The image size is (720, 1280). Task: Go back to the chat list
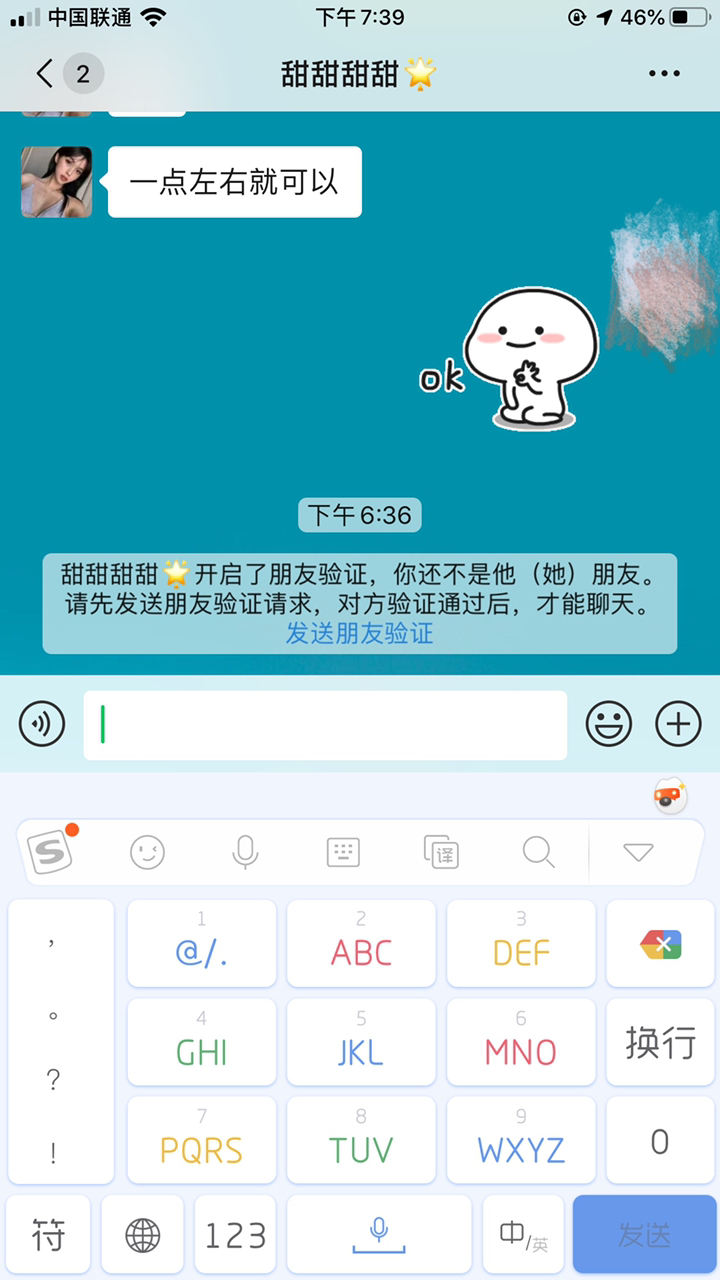coord(45,73)
